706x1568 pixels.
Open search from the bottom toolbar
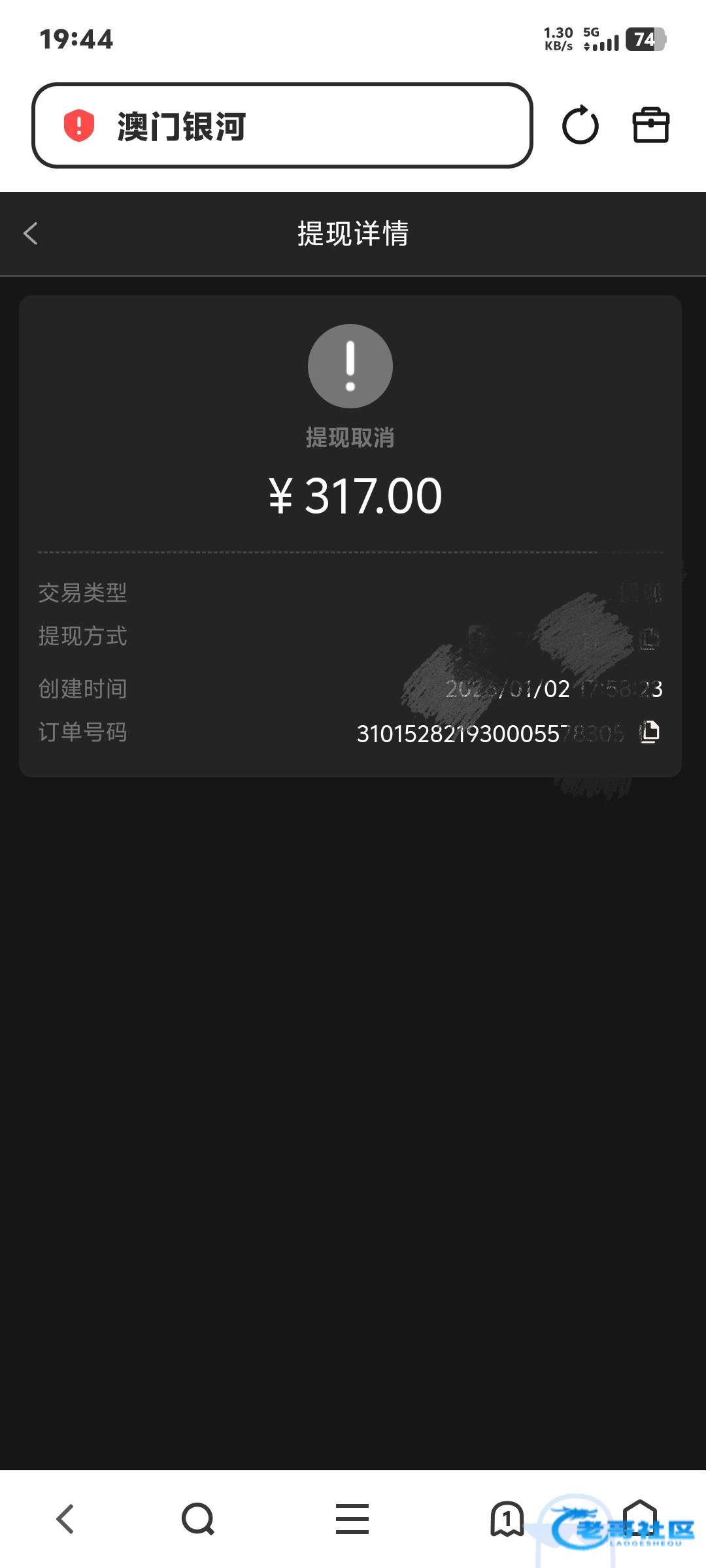pyautogui.click(x=198, y=1518)
